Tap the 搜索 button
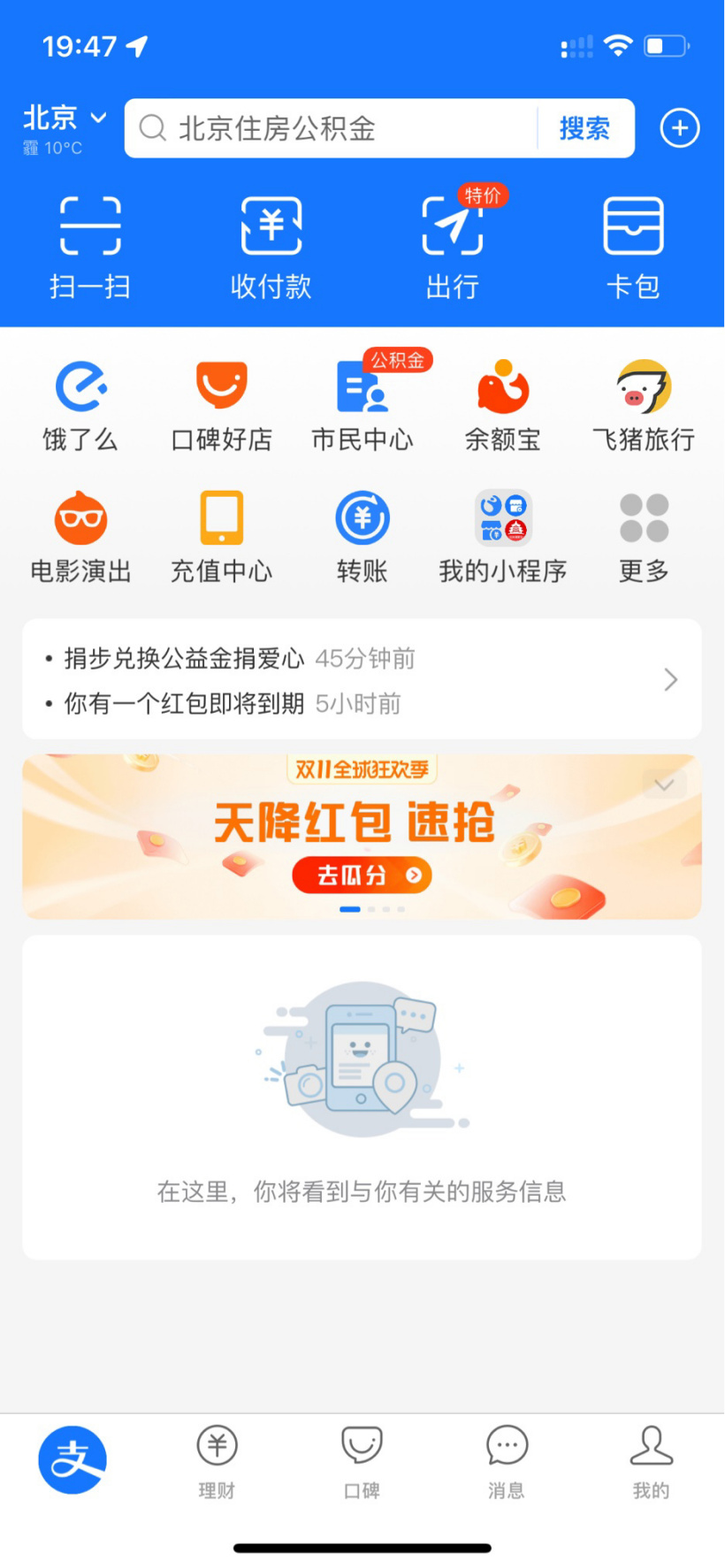 584,129
